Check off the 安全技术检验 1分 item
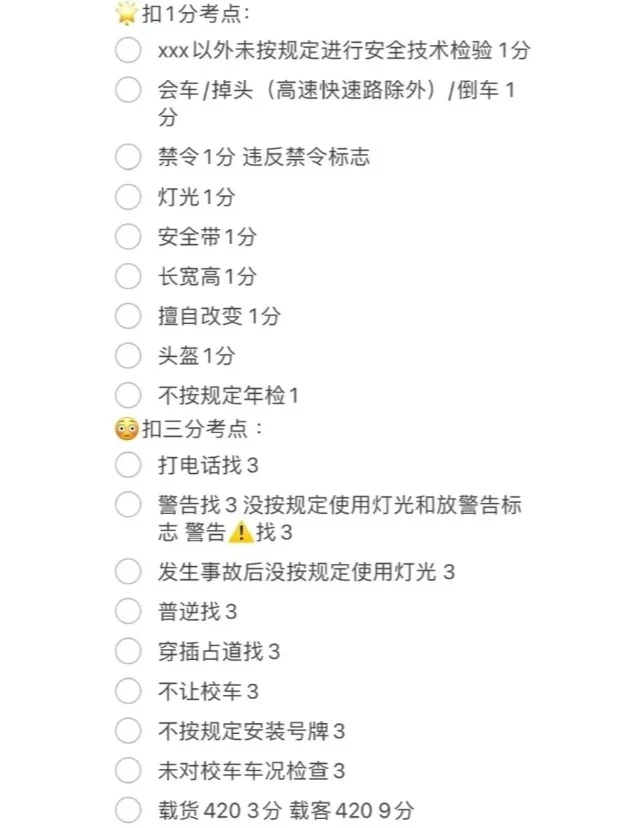Screen dimensions: 621x828 [x=128, y=50]
